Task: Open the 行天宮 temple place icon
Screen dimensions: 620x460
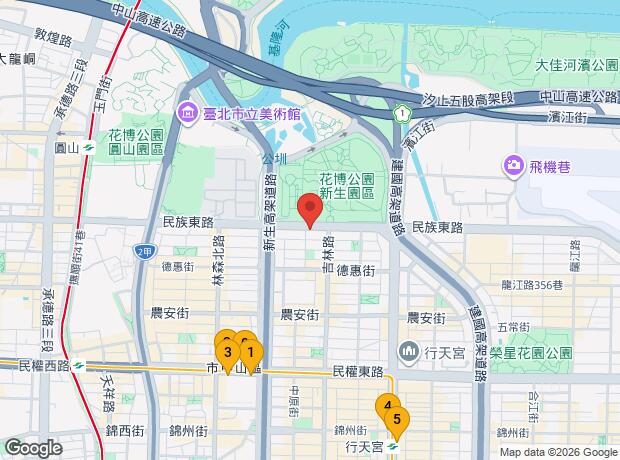Action: click(408, 352)
